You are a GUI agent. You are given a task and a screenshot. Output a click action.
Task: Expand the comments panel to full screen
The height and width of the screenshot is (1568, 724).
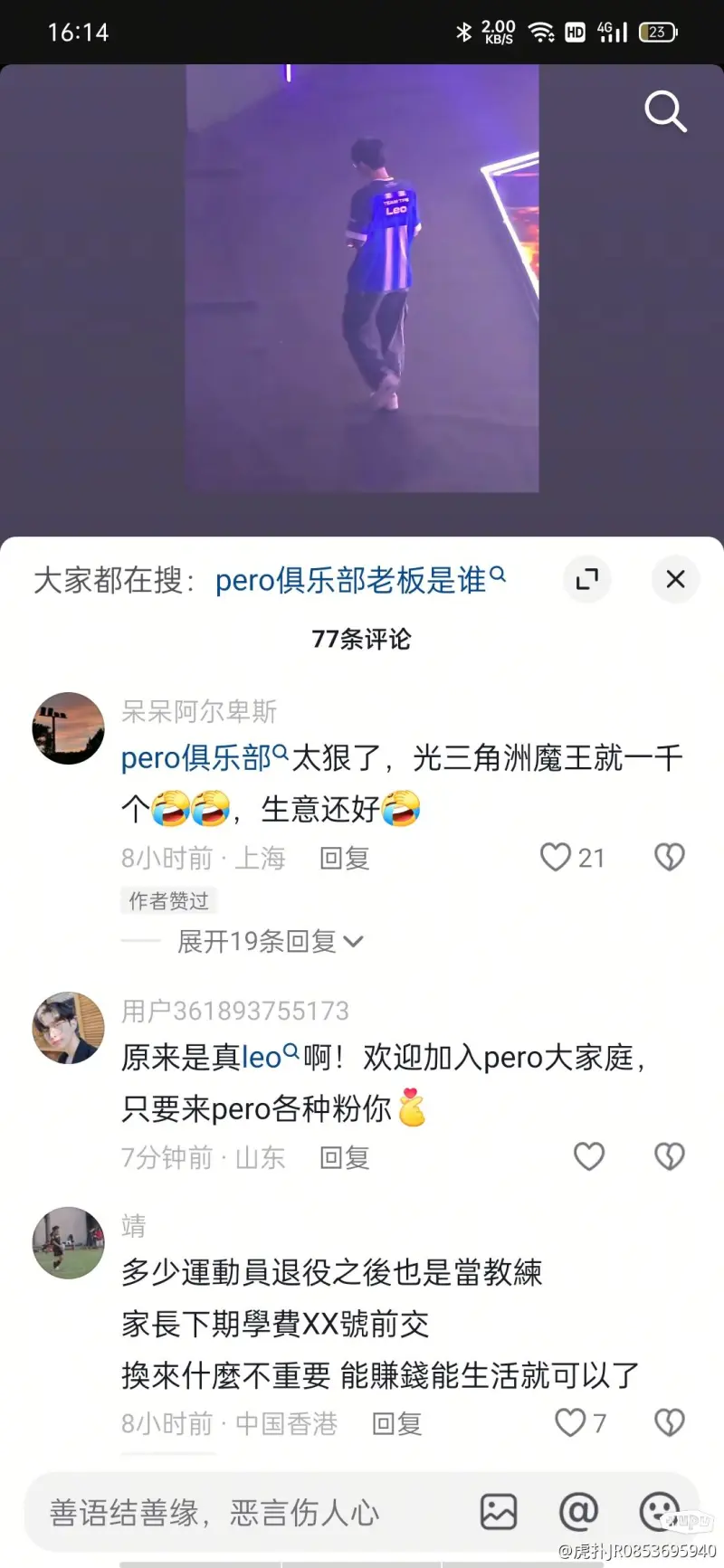coord(587,579)
